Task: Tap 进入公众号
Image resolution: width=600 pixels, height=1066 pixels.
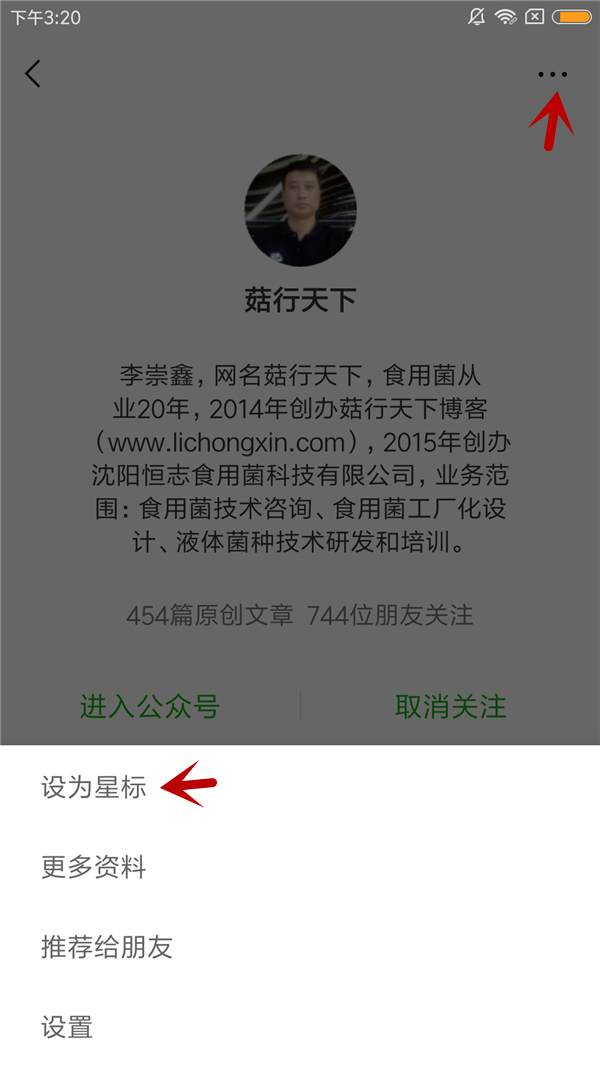Action: pos(150,706)
